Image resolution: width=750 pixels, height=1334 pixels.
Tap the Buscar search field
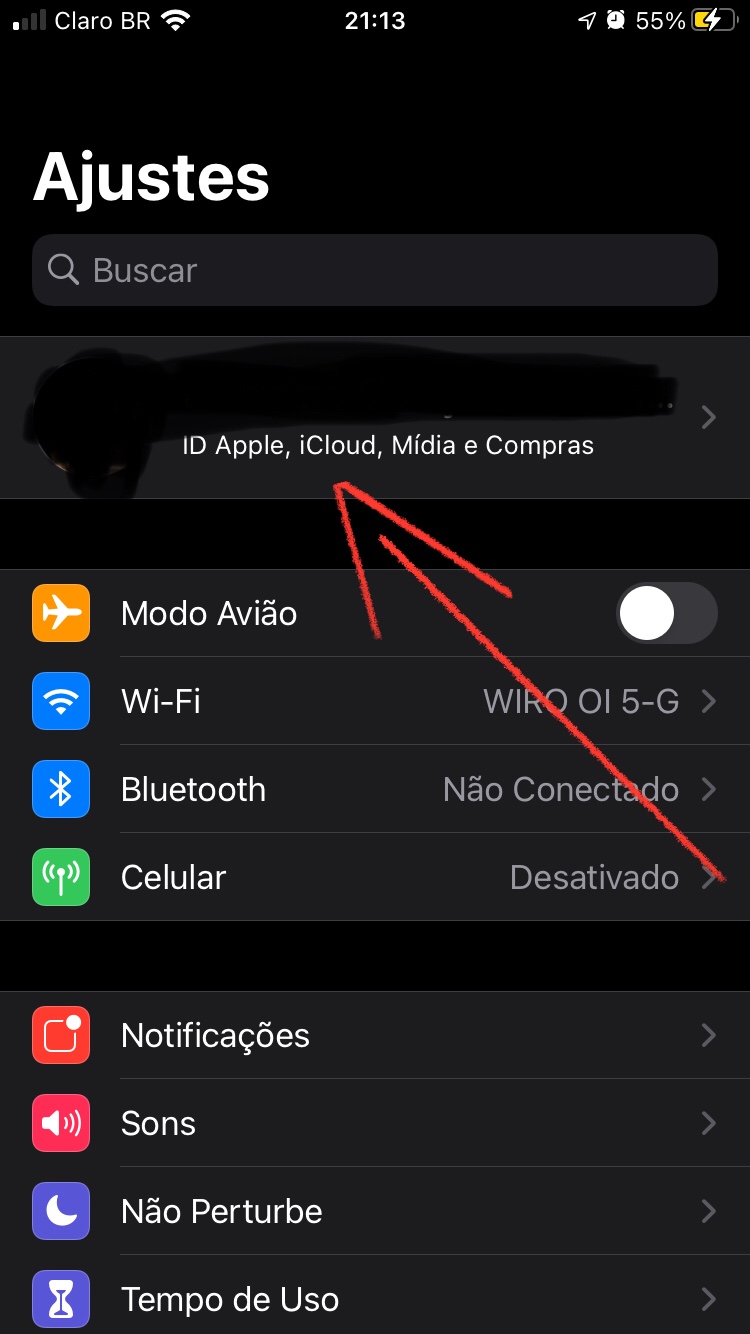point(375,270)
